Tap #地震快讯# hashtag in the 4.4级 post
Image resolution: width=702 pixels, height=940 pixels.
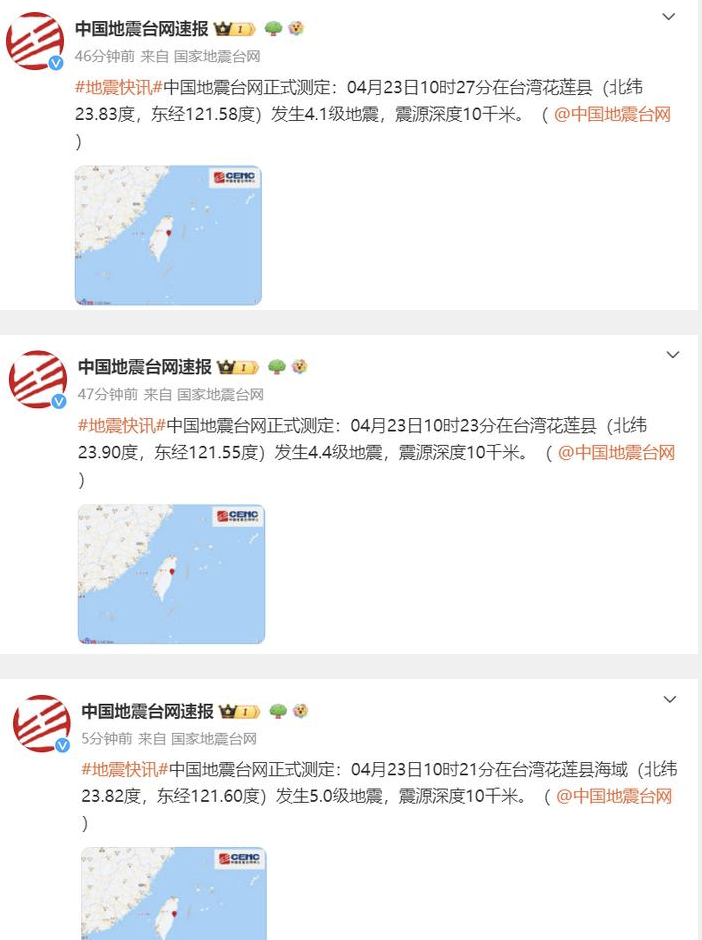[121, 425]
